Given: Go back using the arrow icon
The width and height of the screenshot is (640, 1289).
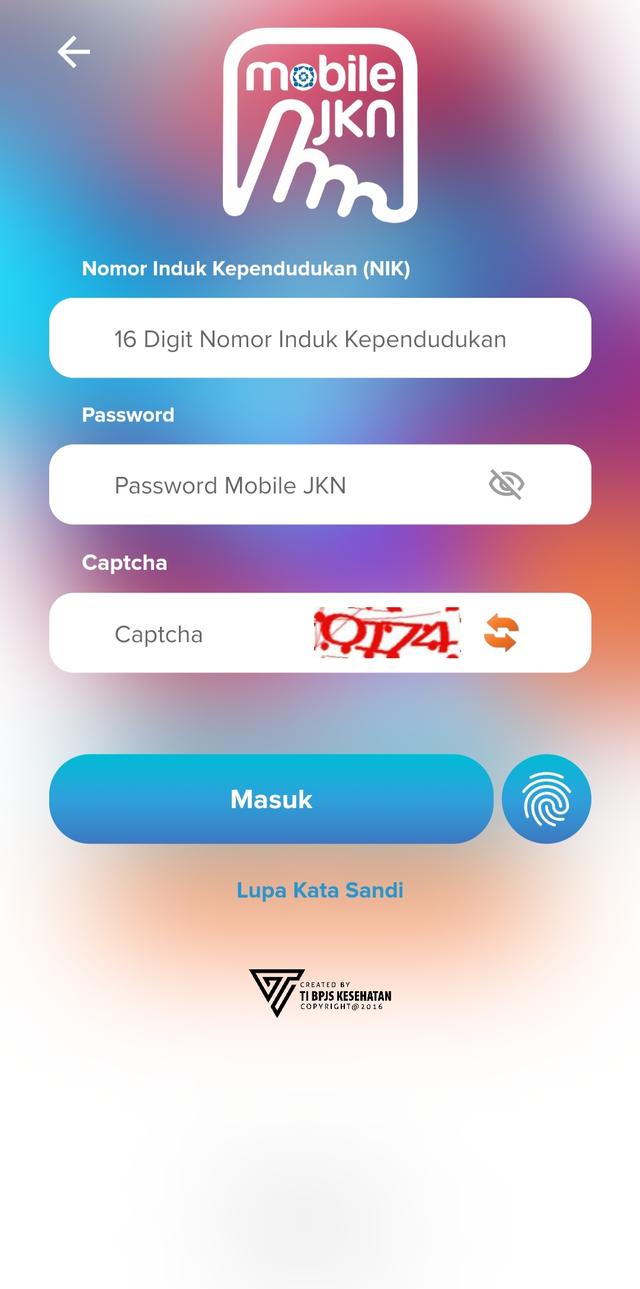Looking at the screenshot, I should pos(74,51).
